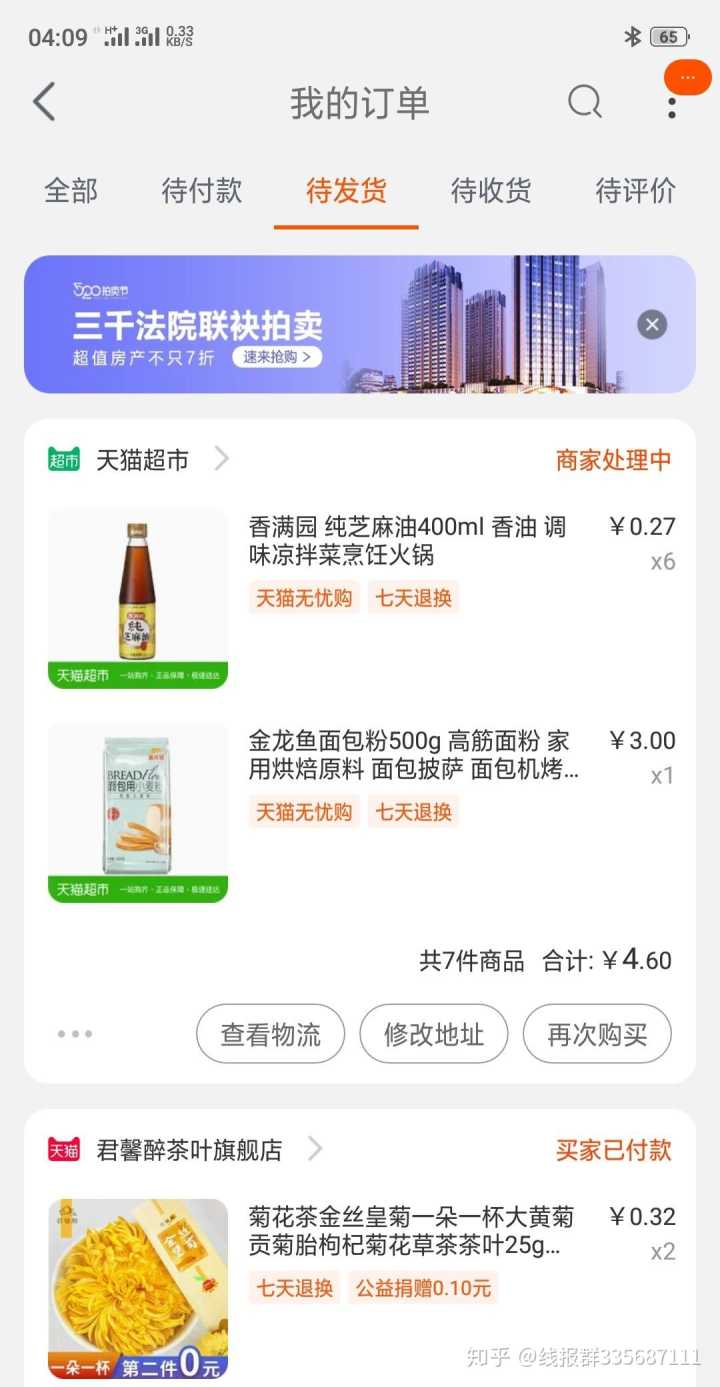720x1387 pixels.
Task: Open the 天猫超市 store page
Action: pyautogui.click(x=142, y=460)
